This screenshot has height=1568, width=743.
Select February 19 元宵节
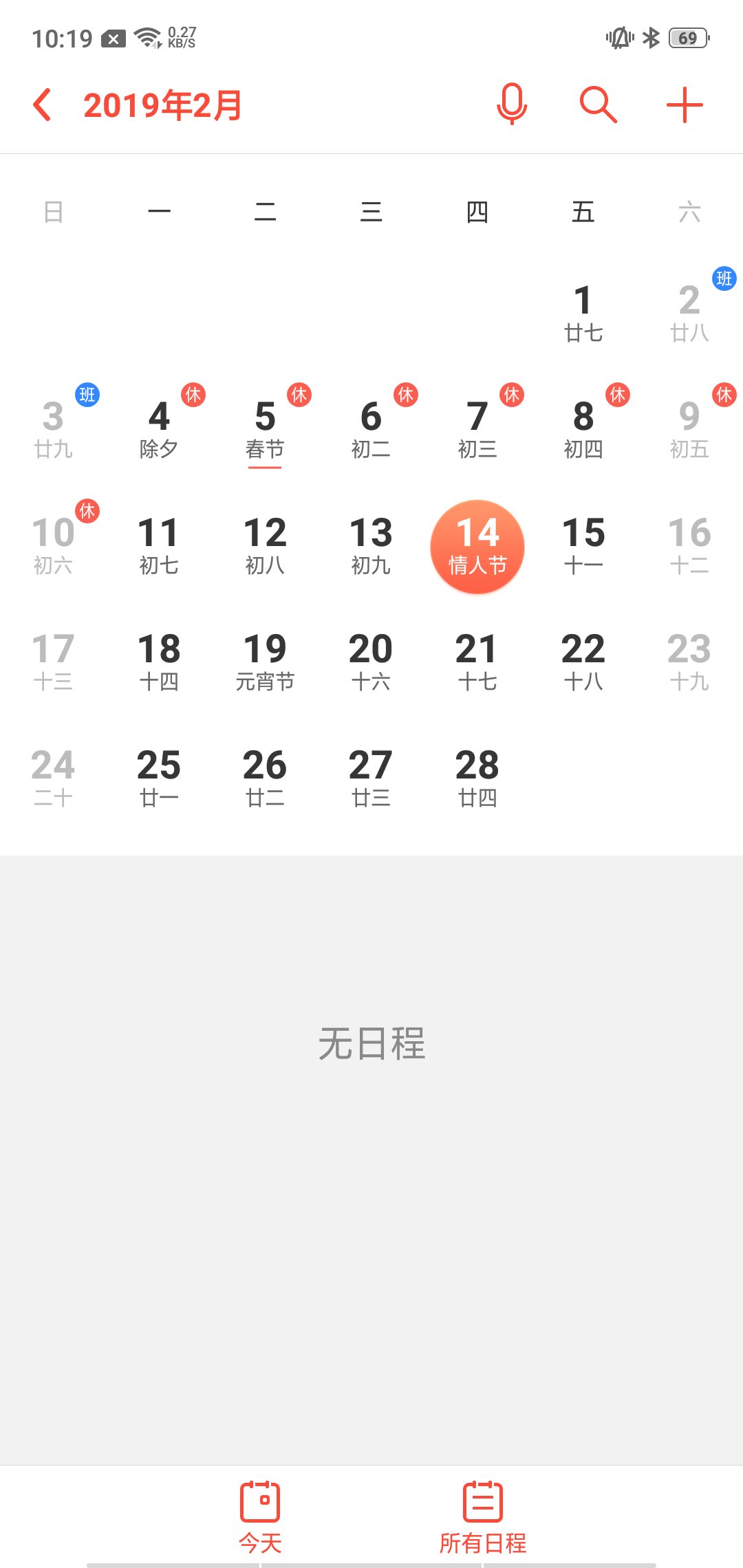266,660
